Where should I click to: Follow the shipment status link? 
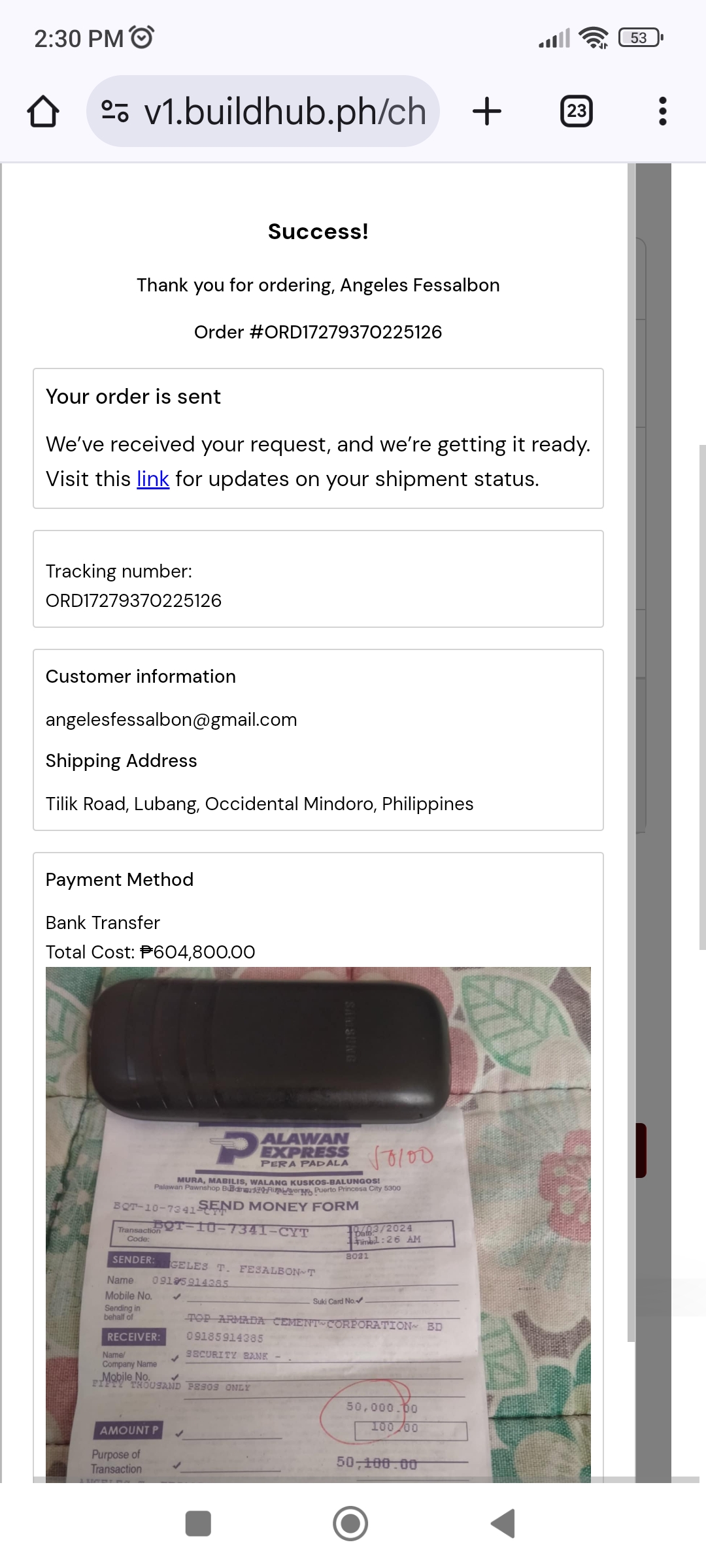tap(153, 479)
